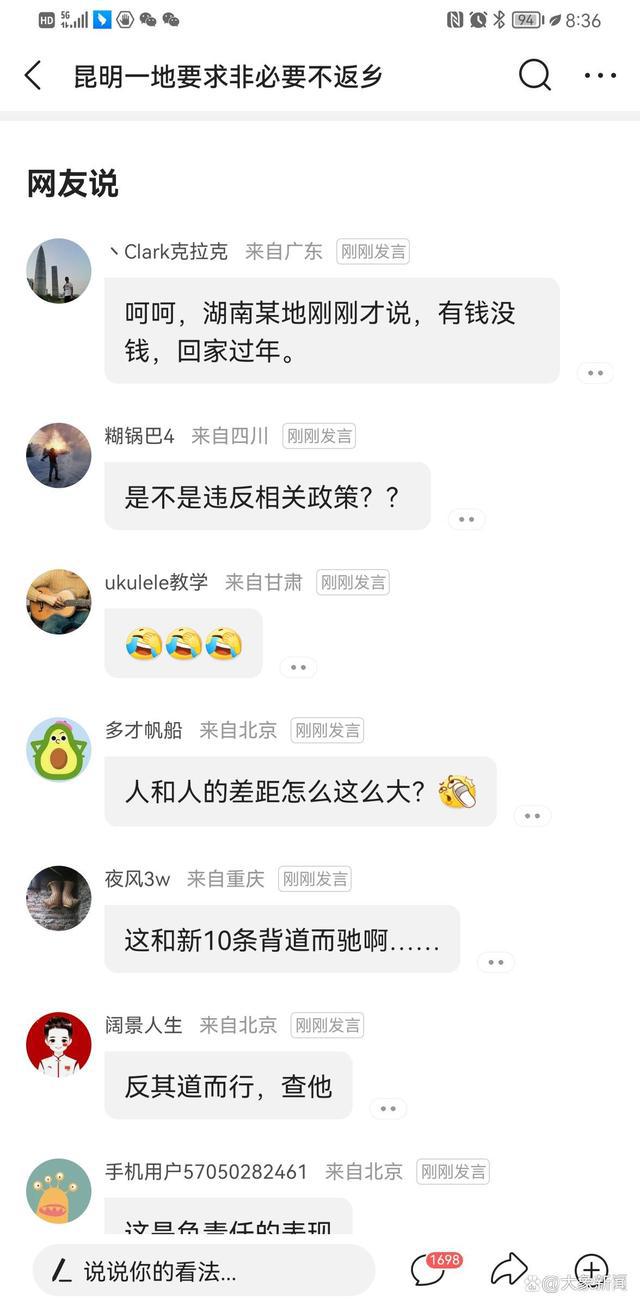Tap the plus icon in the bottom bar

tap(591, 1270)
